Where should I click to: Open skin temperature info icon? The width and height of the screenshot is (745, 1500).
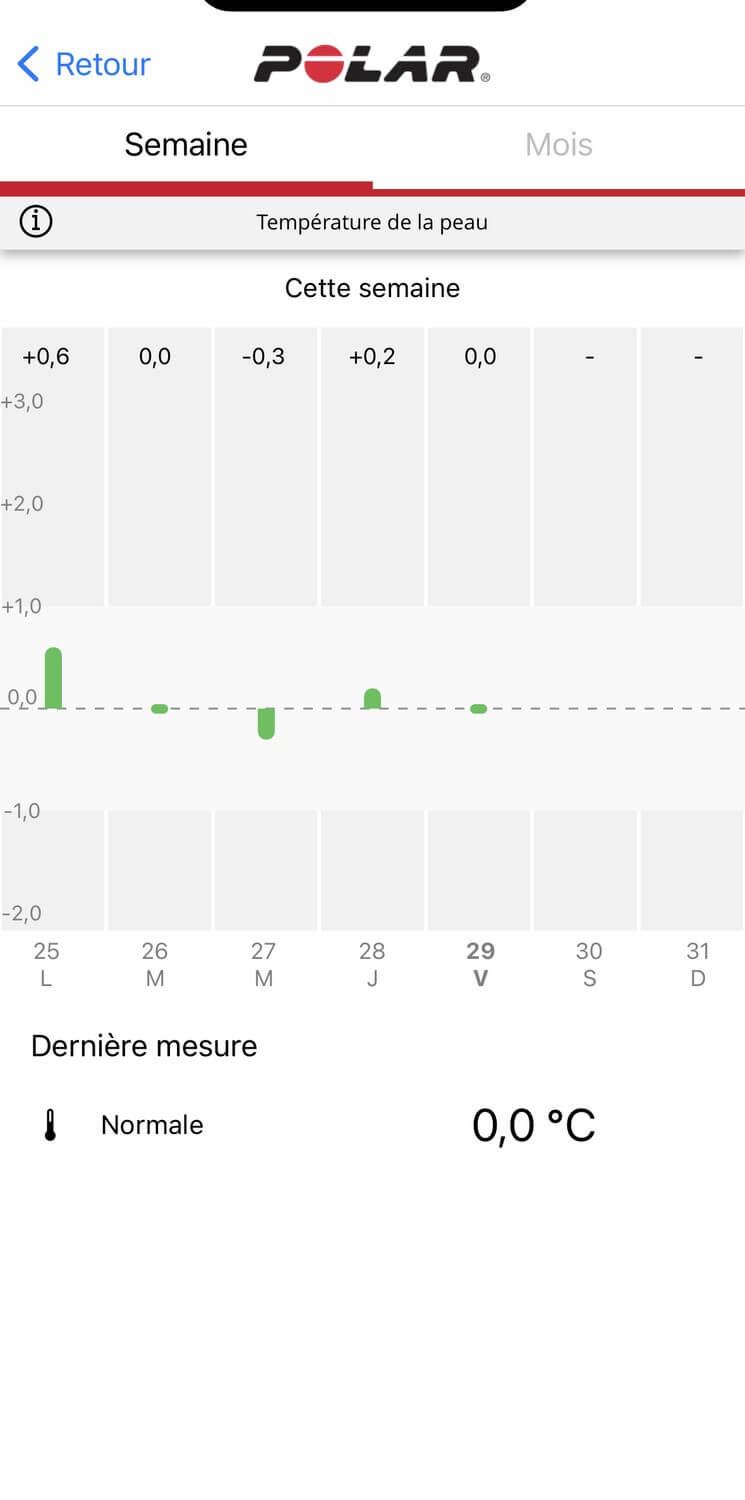tap(36, 222)
